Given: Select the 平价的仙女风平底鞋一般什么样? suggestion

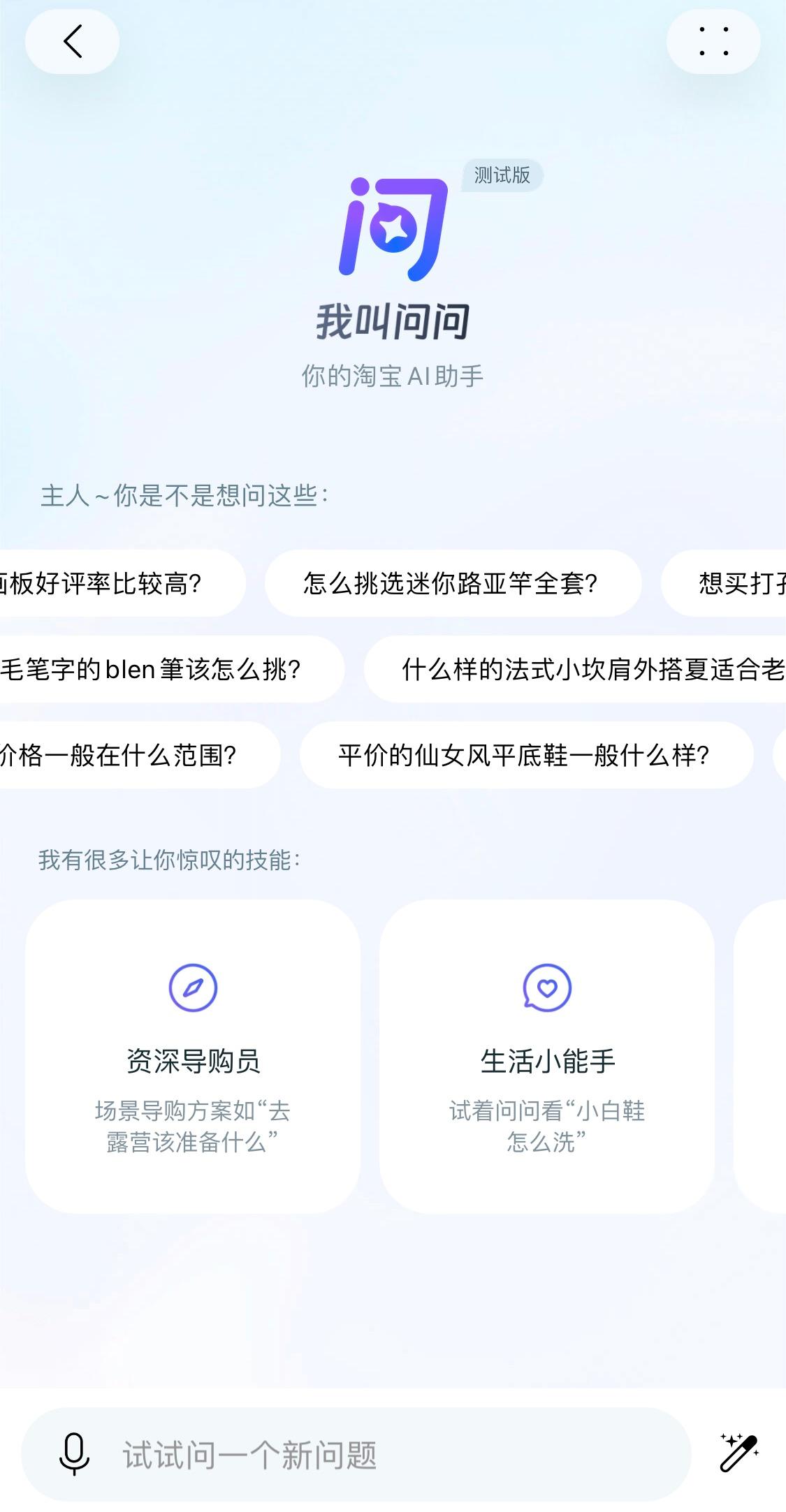Looking at the screenshot, I should tap(525, 755).
